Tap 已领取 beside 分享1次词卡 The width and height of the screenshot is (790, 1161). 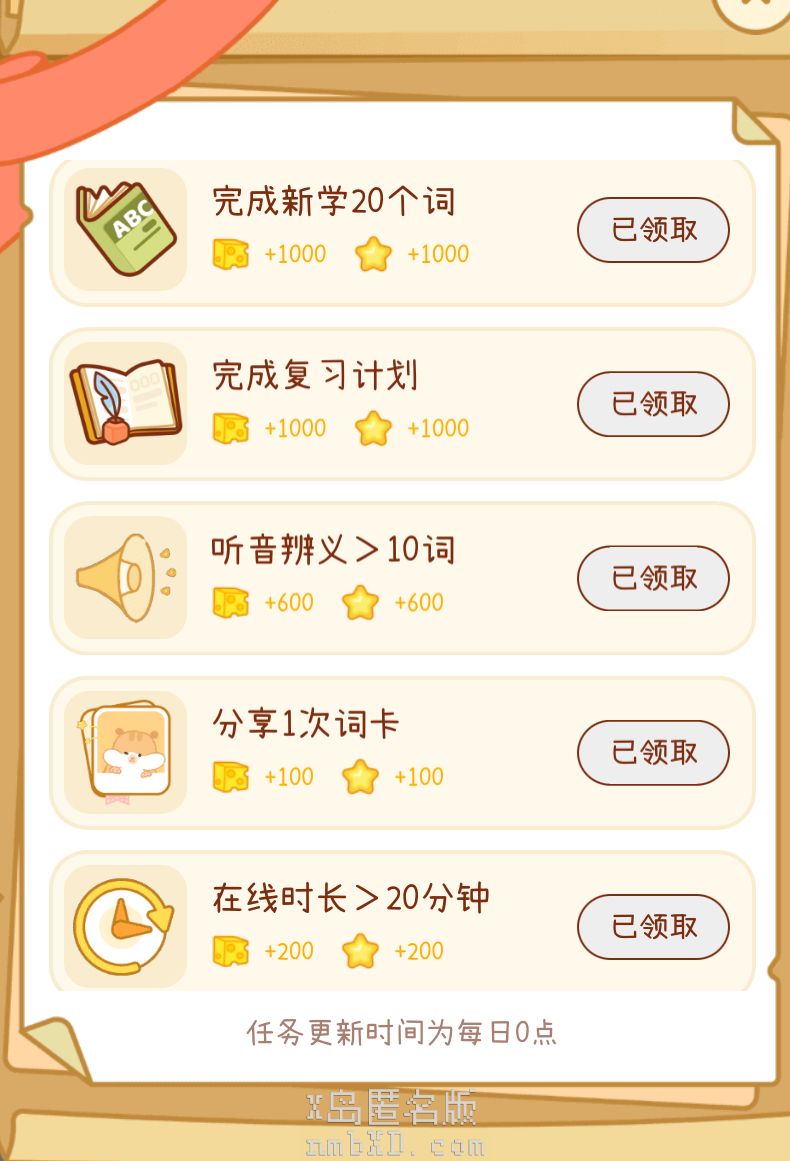point(653,752)
